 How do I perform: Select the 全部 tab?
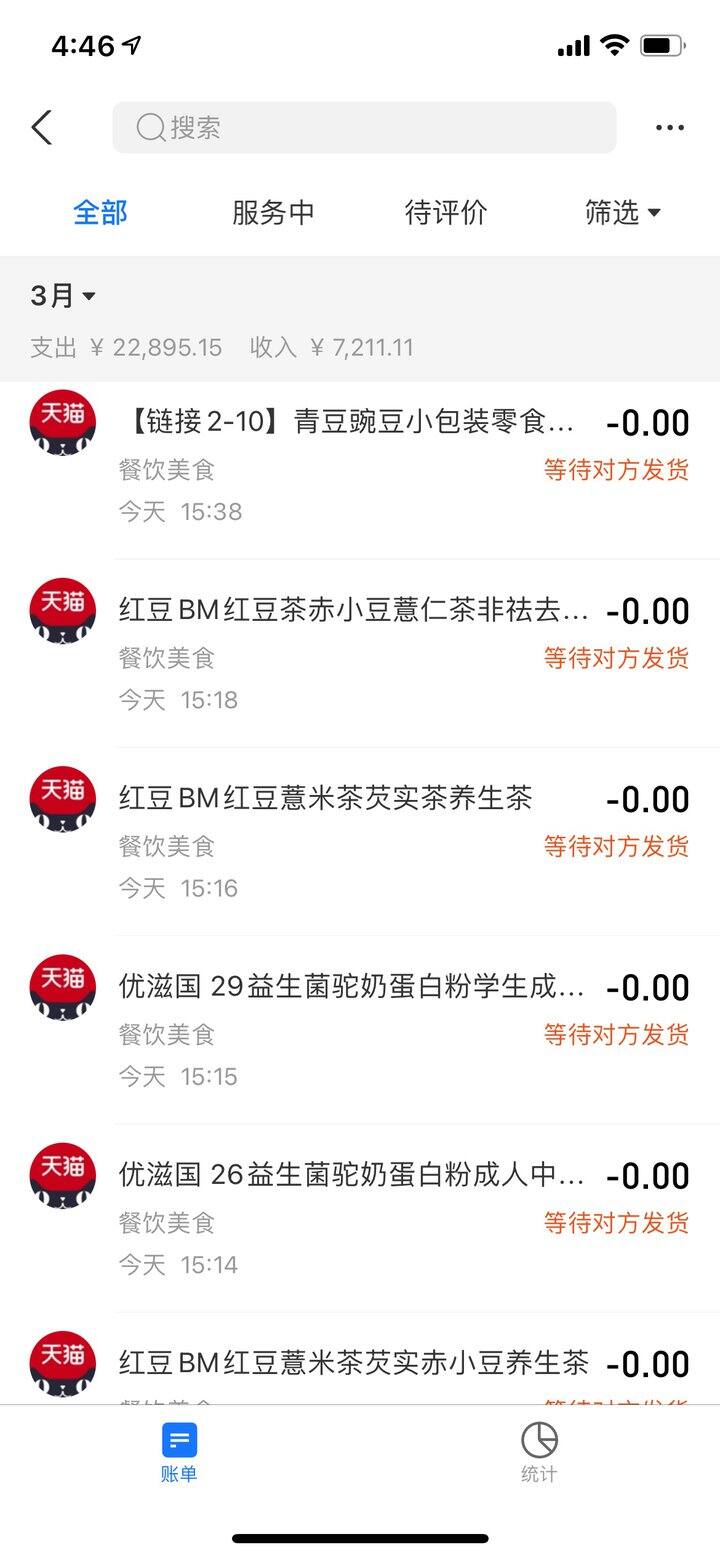click(x=100, y=212)
